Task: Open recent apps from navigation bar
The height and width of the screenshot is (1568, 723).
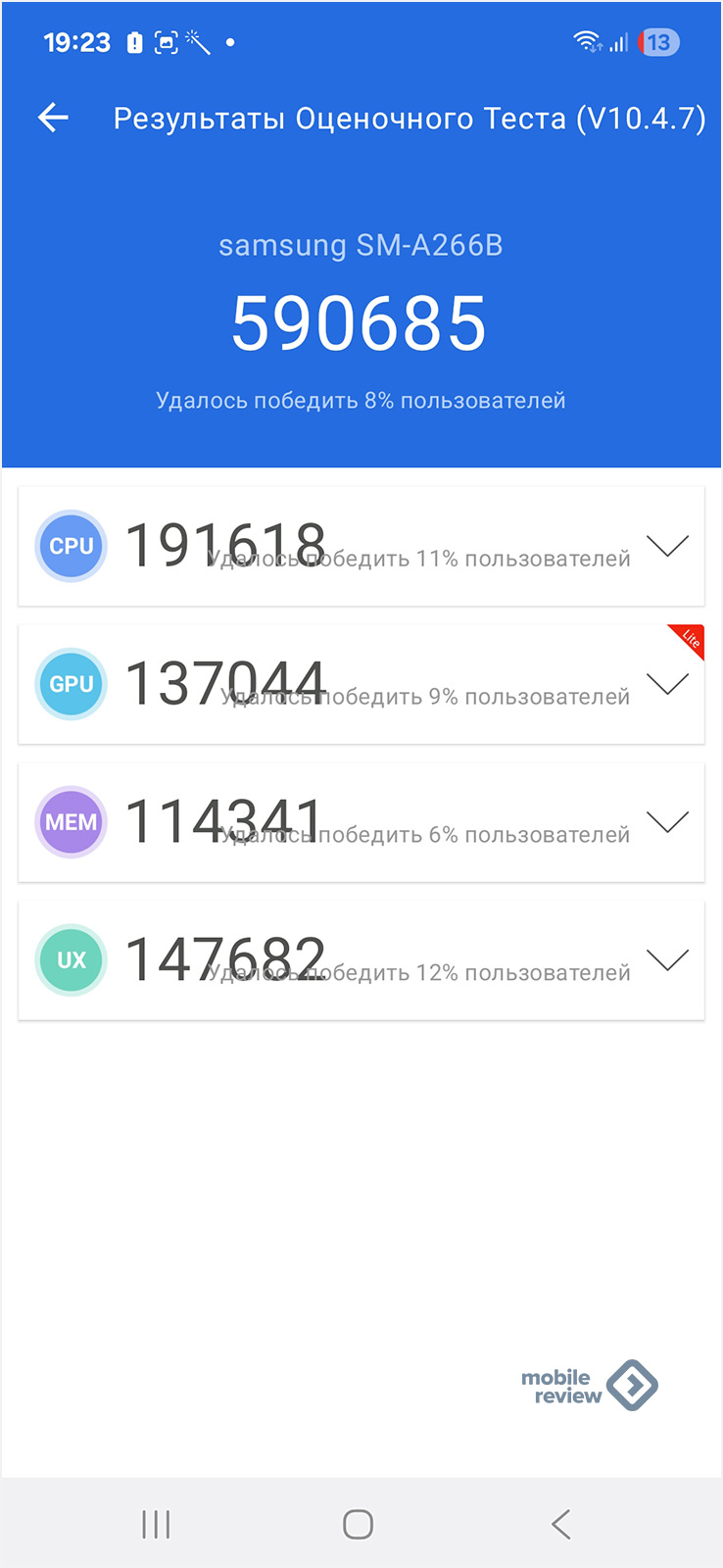Action: (156, 1524)
